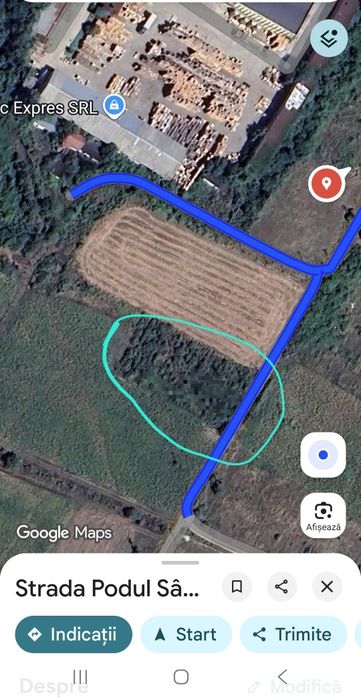Share this place via share icon
361x700 pixels.
(282, 587)
